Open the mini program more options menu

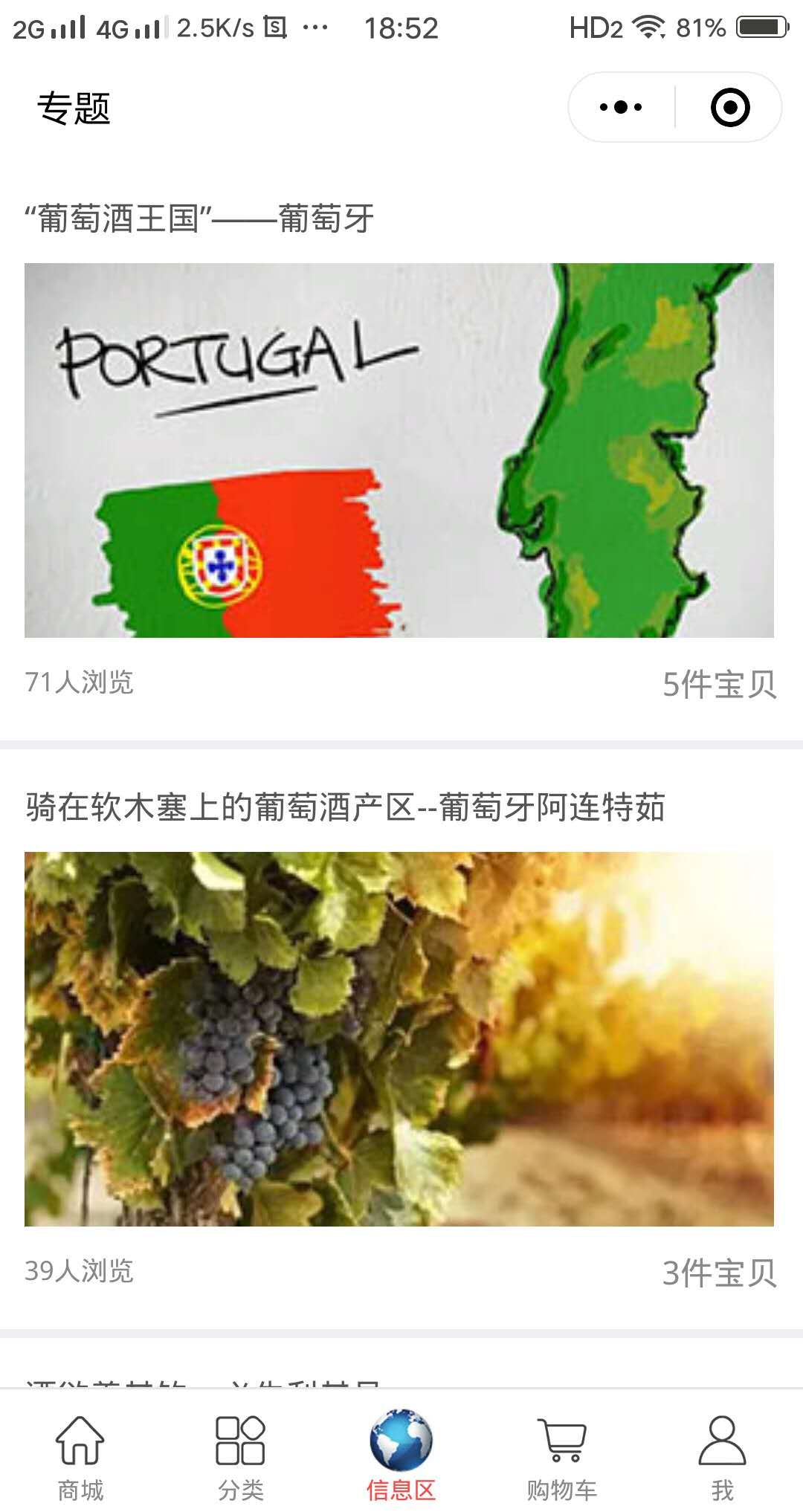click(x=621, y=107)
